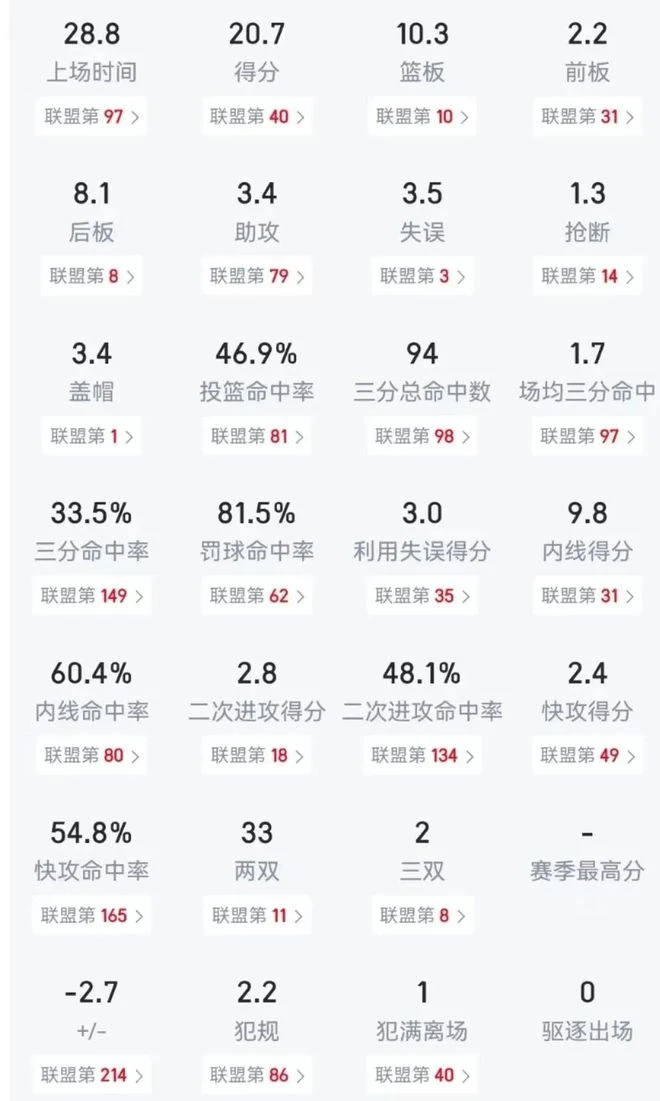Open league rank 40 under 得分

257,116
